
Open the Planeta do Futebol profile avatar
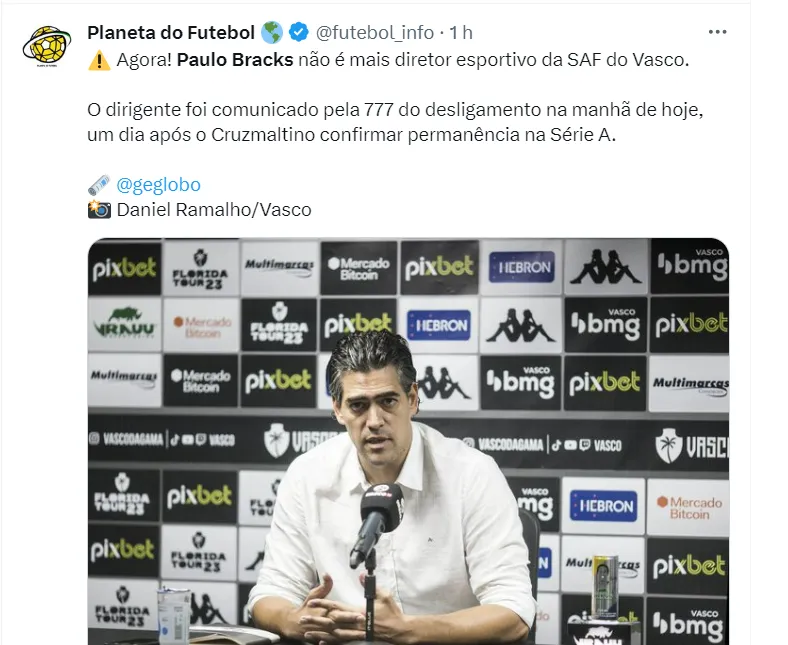click(46, 45)
